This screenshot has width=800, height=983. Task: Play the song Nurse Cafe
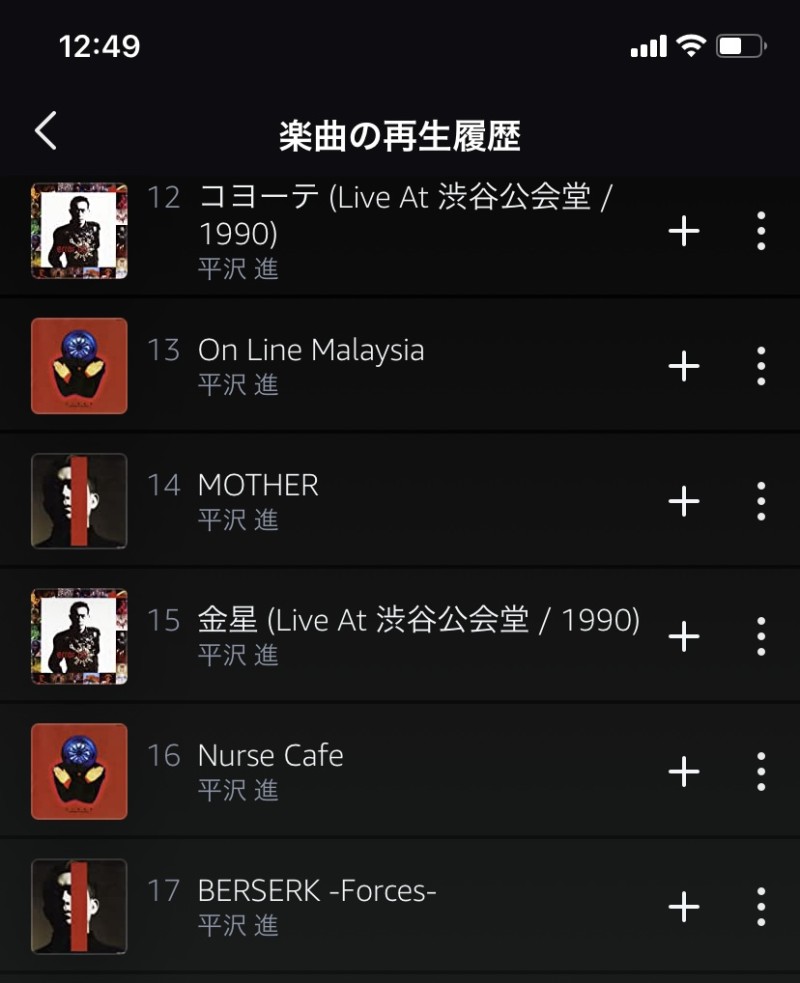pyautogui.click(x=270, y=756)
